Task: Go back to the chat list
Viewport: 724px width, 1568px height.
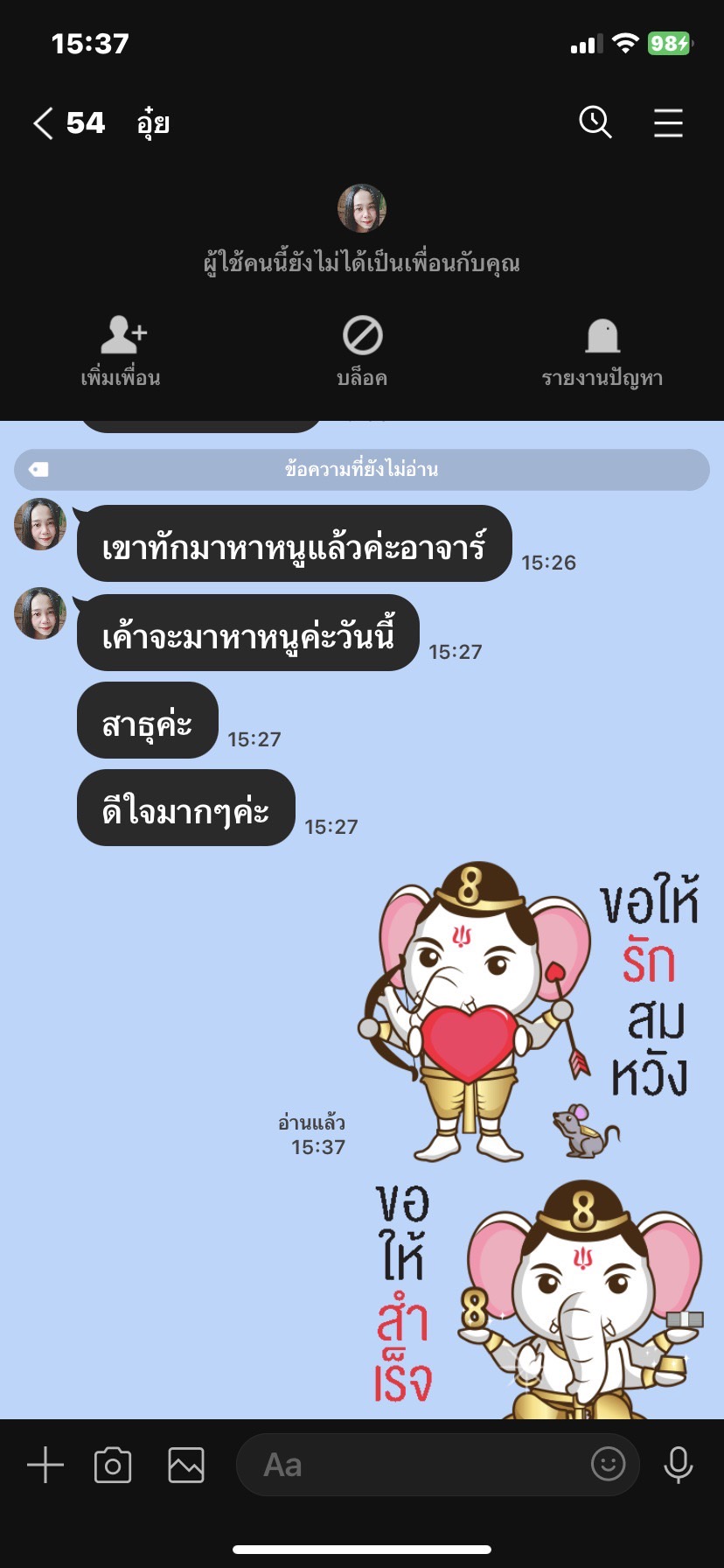Action: point(44,123)
